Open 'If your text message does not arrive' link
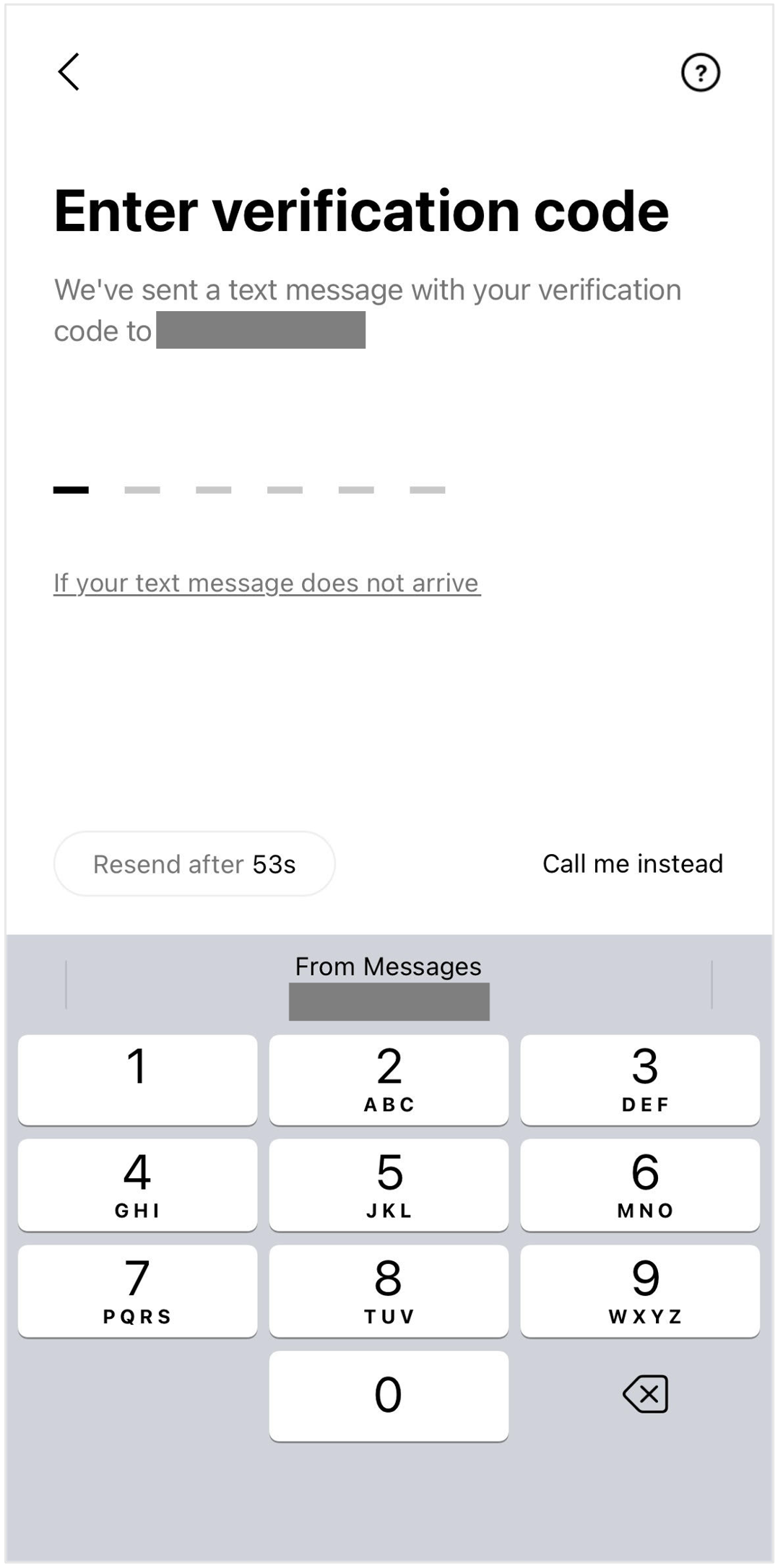778x1568 pixels. pyautogui.click(x=267, y=583)
